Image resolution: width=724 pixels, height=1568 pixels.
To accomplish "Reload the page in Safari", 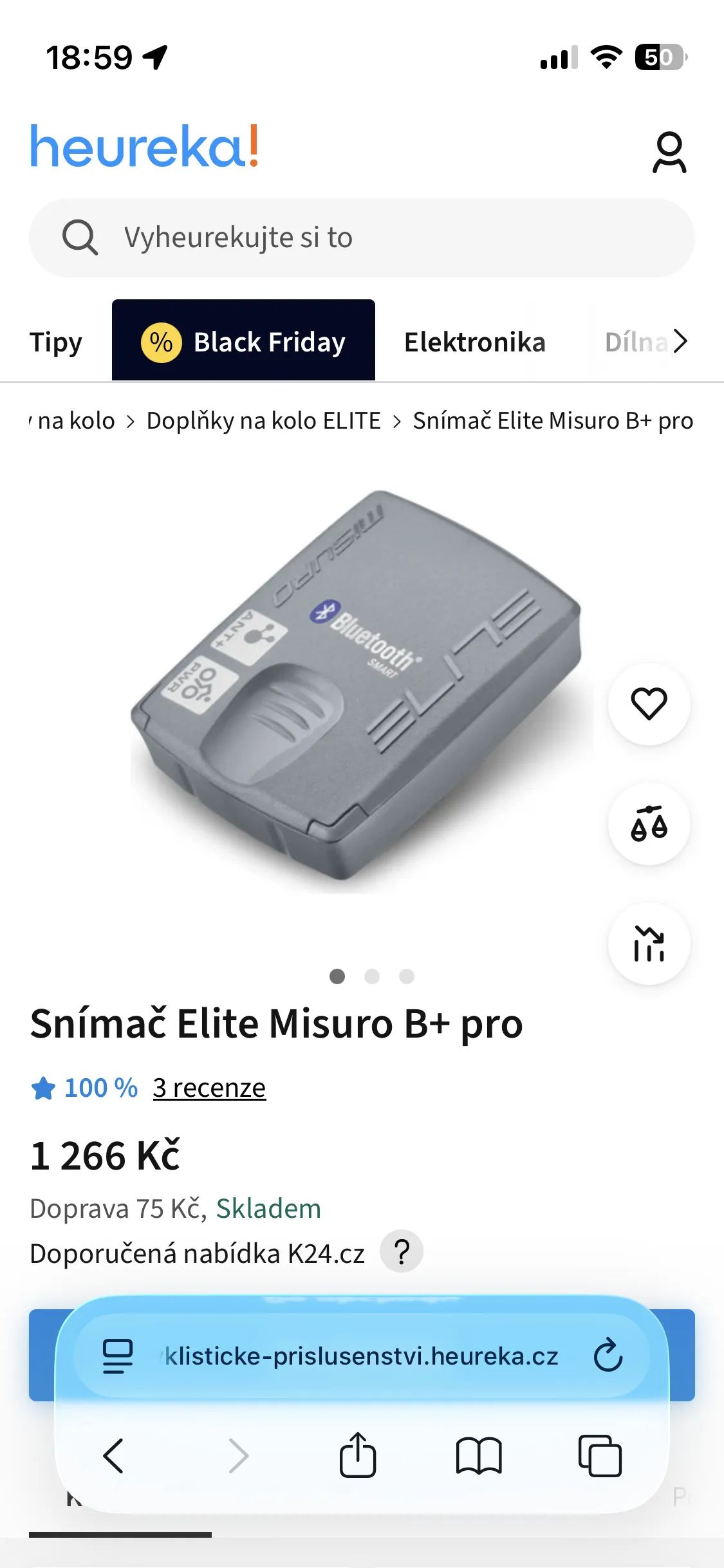I will tap(608, 1356).
